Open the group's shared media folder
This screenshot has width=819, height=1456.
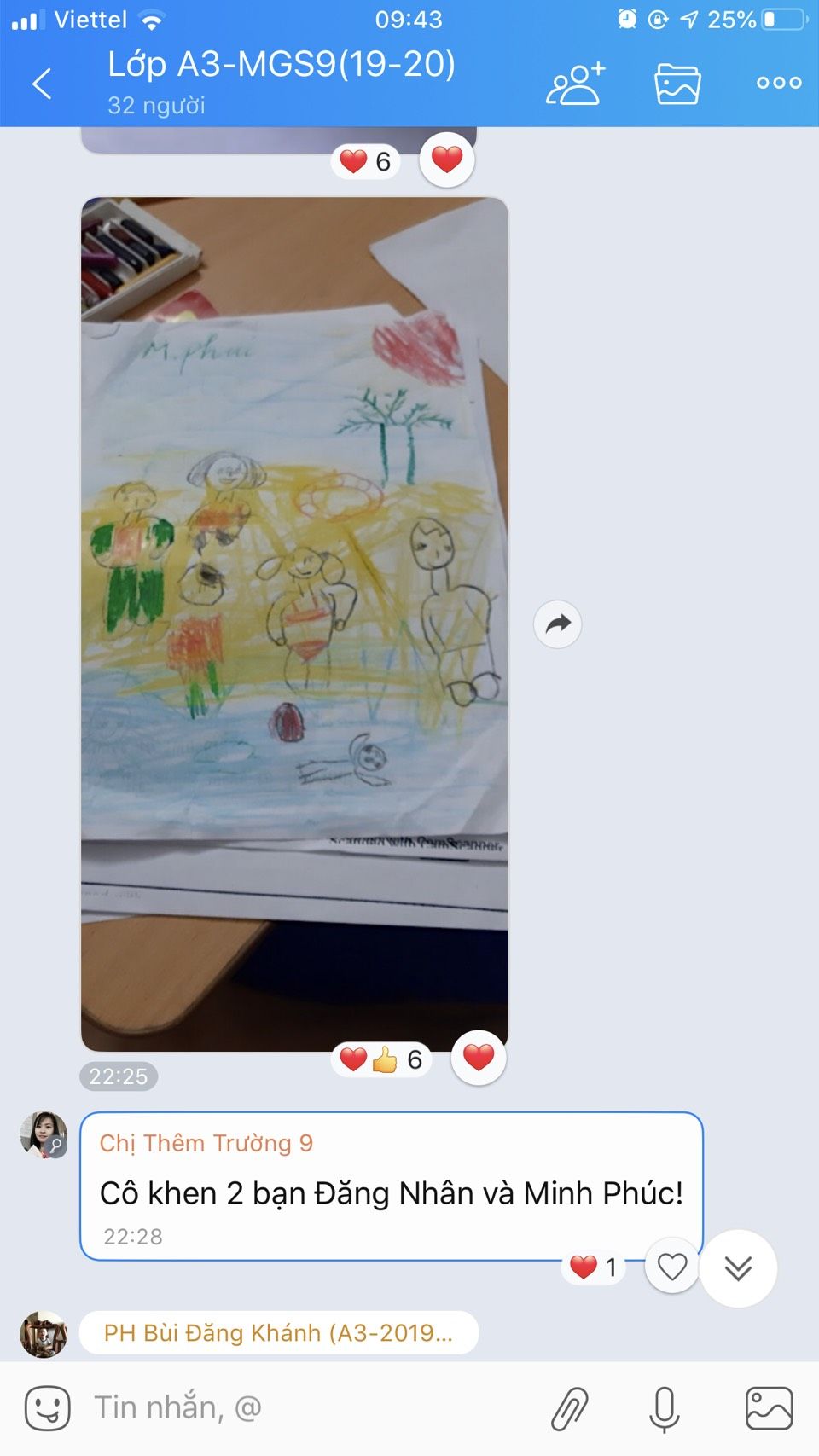pos(677,84)
